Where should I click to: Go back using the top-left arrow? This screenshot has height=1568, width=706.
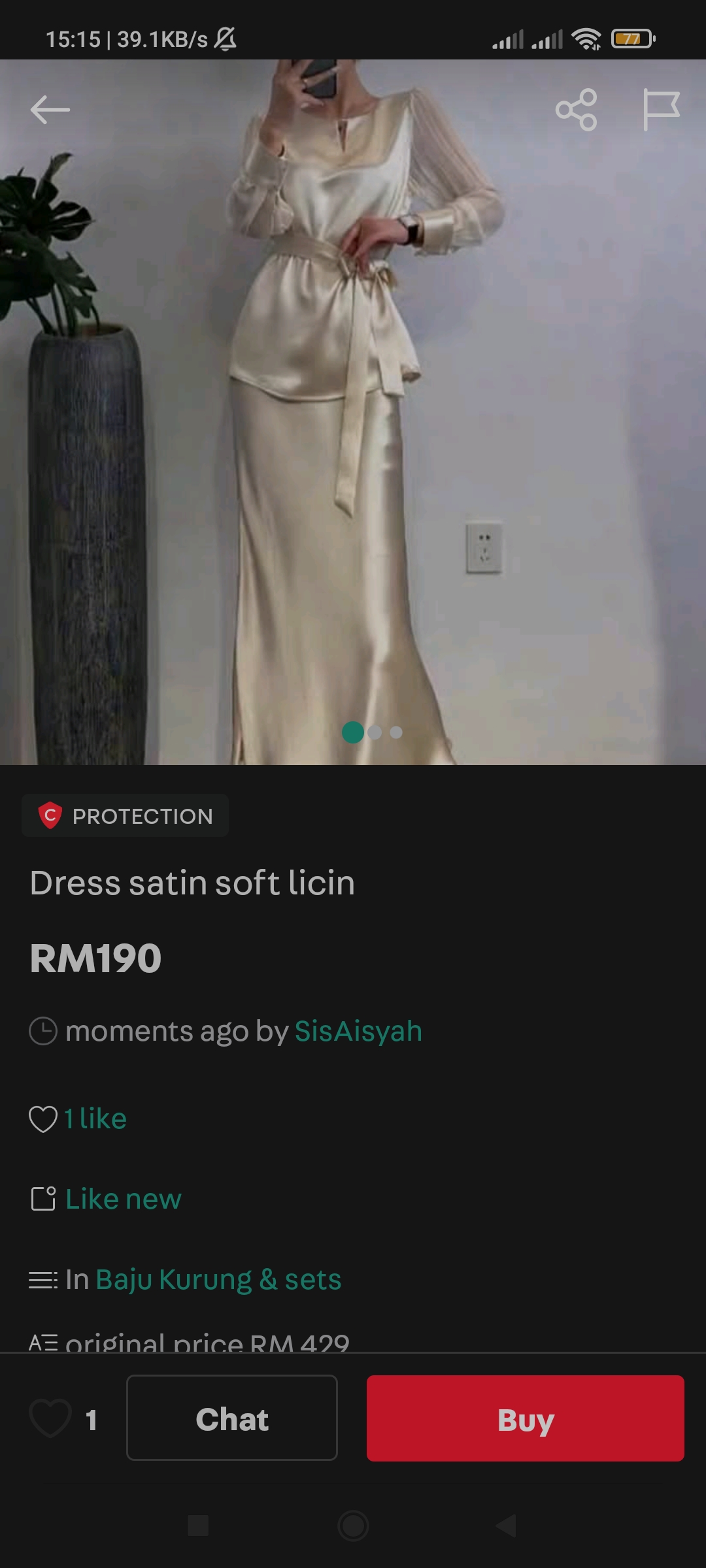coord(50,109)
